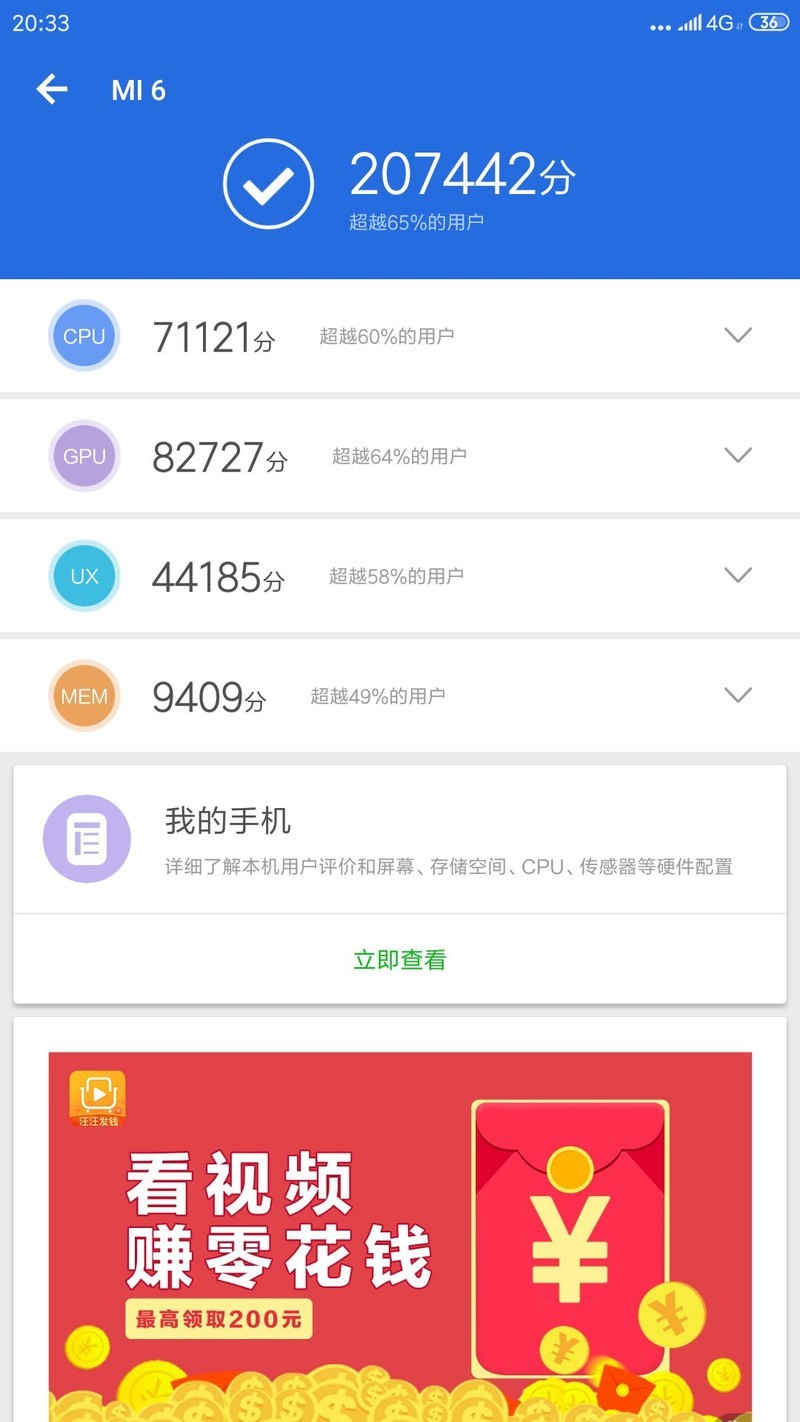Image resolution: width=800 pixels, height=1422 pixels.
Task: Tap the back arrow next to MI 6
Action: [x=51, y=89]
